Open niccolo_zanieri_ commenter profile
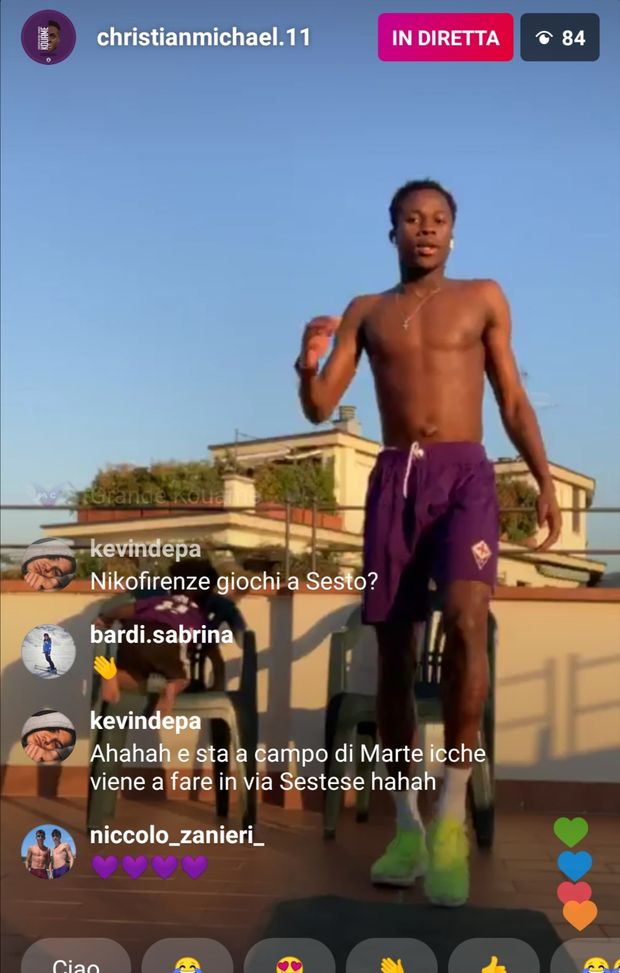The width and height of the screenshot is (620, 973). pyautogui.click(x=48, y=851)
